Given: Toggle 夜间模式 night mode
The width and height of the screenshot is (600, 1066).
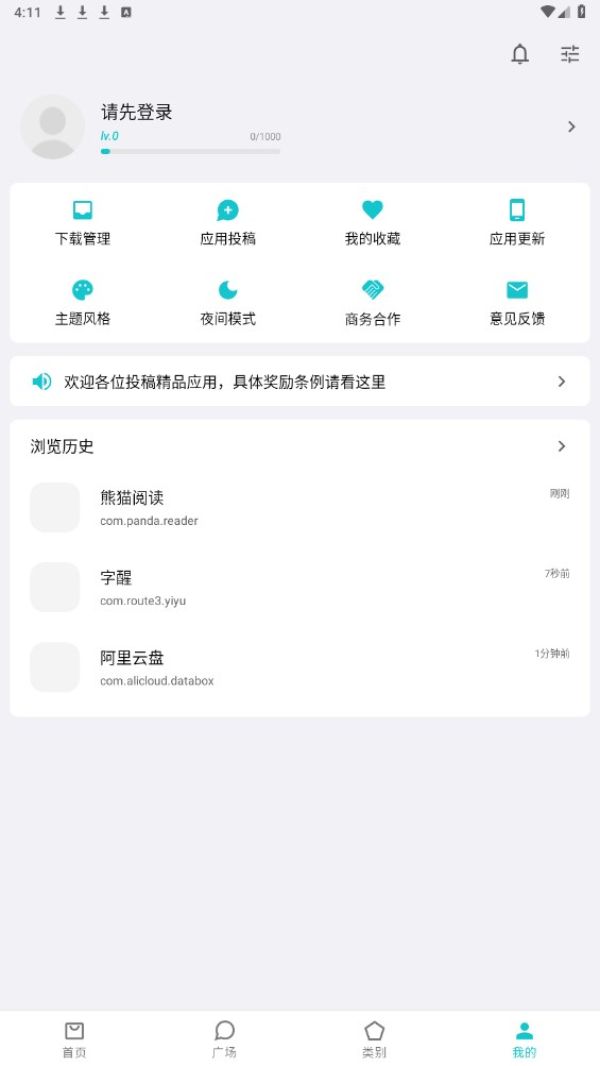Looking at the screenshot, I should (x=228, y=302).
